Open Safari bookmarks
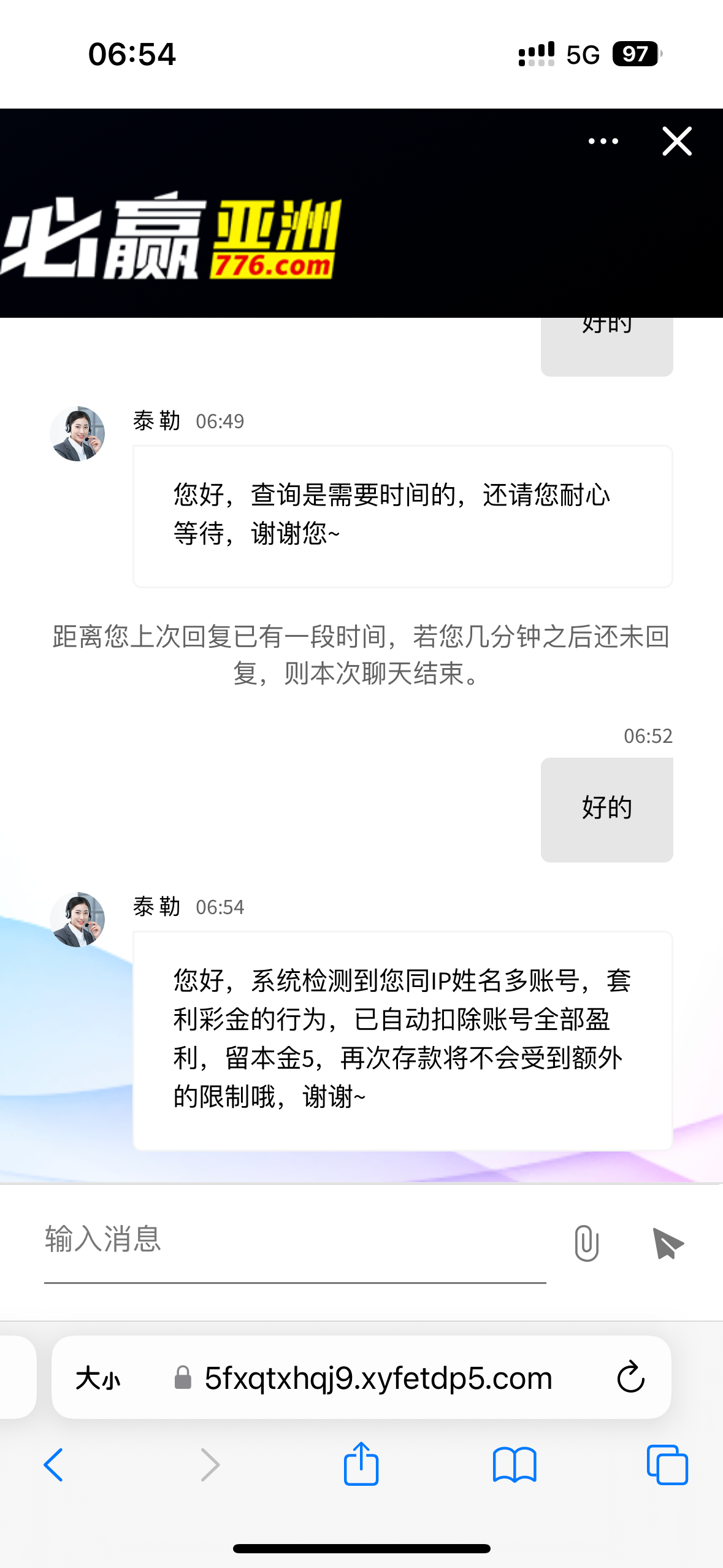This screenshot has height=1568, width=723. (515, 1465)
